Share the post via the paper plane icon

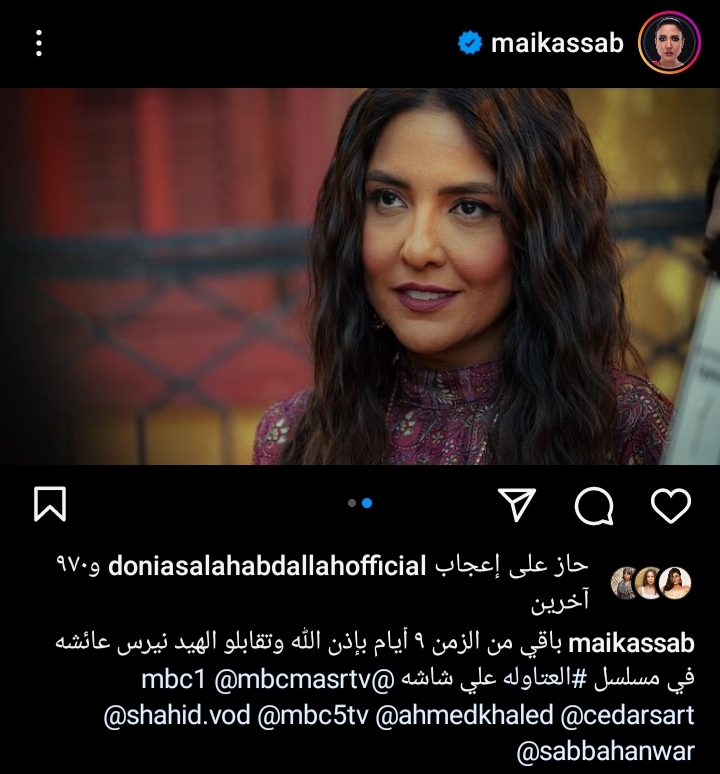(519, 504)
